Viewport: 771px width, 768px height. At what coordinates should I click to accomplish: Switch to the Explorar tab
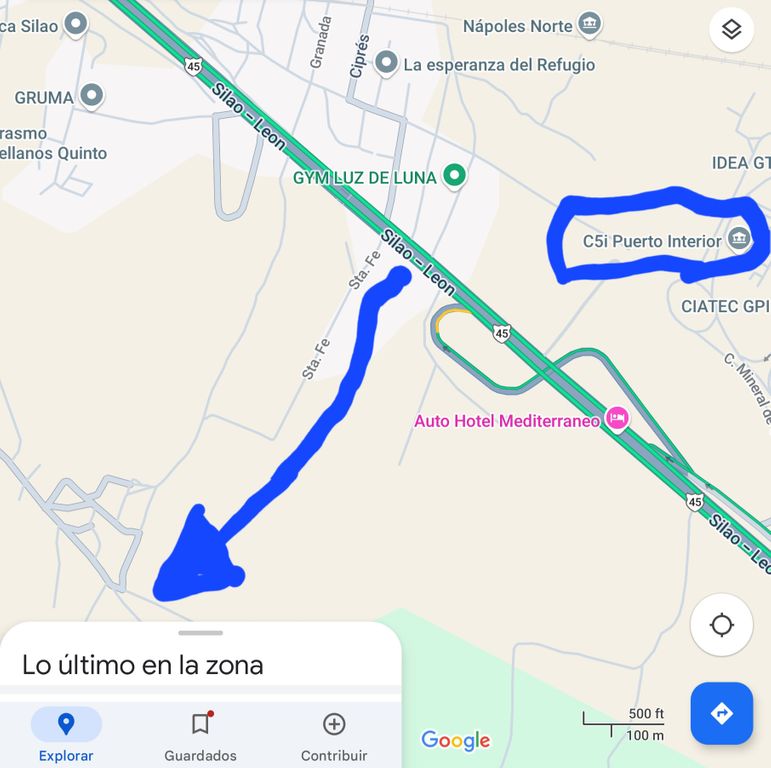tap(66, 734)
